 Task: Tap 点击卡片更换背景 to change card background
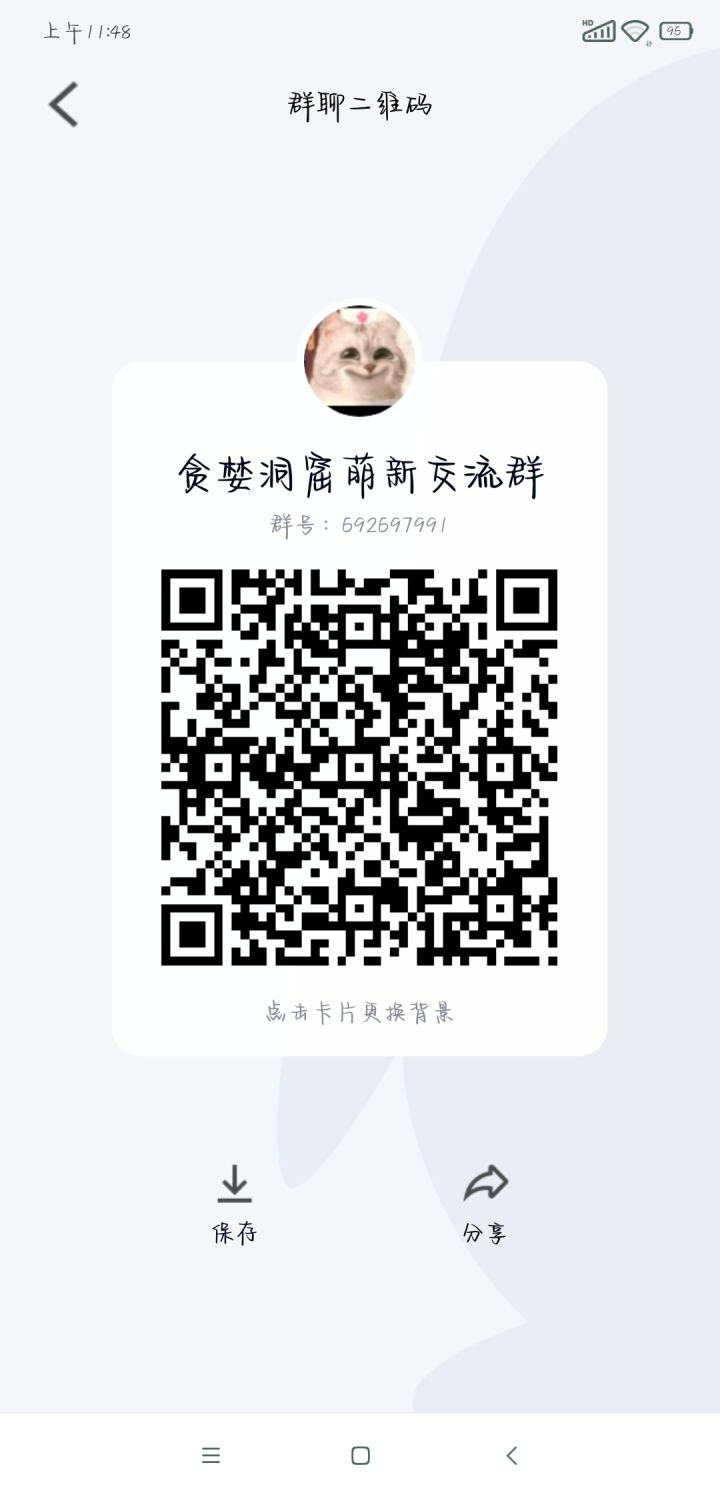359,1012
